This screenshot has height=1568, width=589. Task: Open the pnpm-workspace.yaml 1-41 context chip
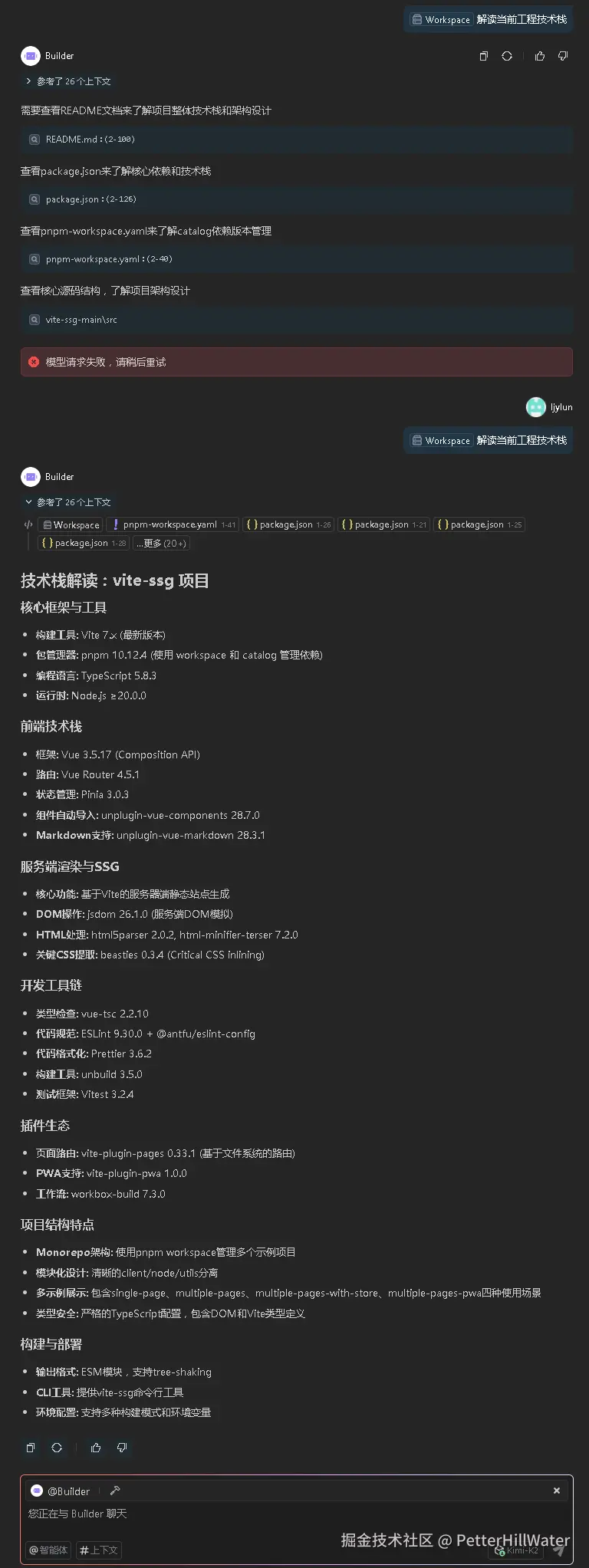click(173, 525)
